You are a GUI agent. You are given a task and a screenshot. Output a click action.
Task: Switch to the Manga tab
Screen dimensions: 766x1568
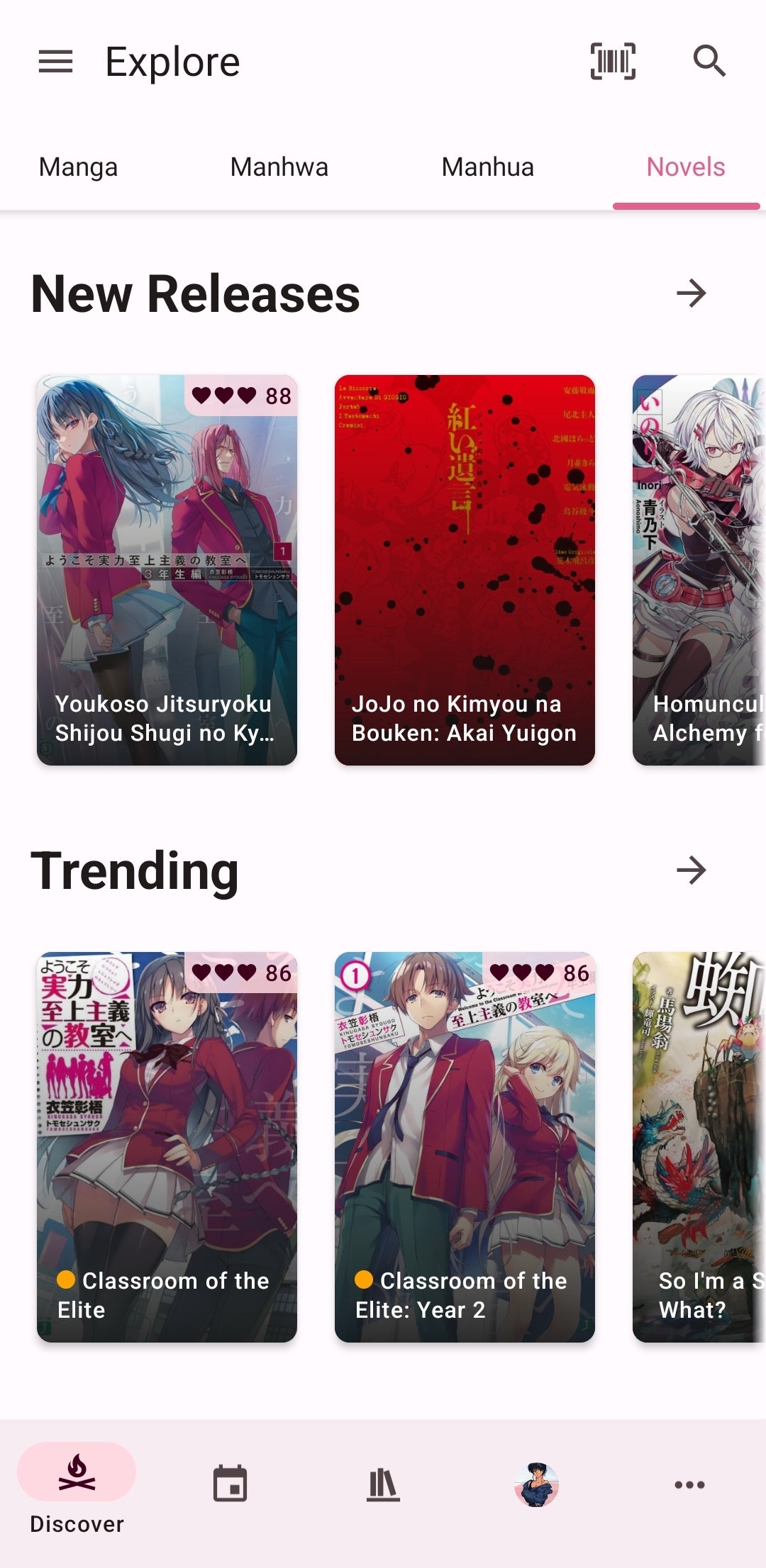click(x=78, y=167)
